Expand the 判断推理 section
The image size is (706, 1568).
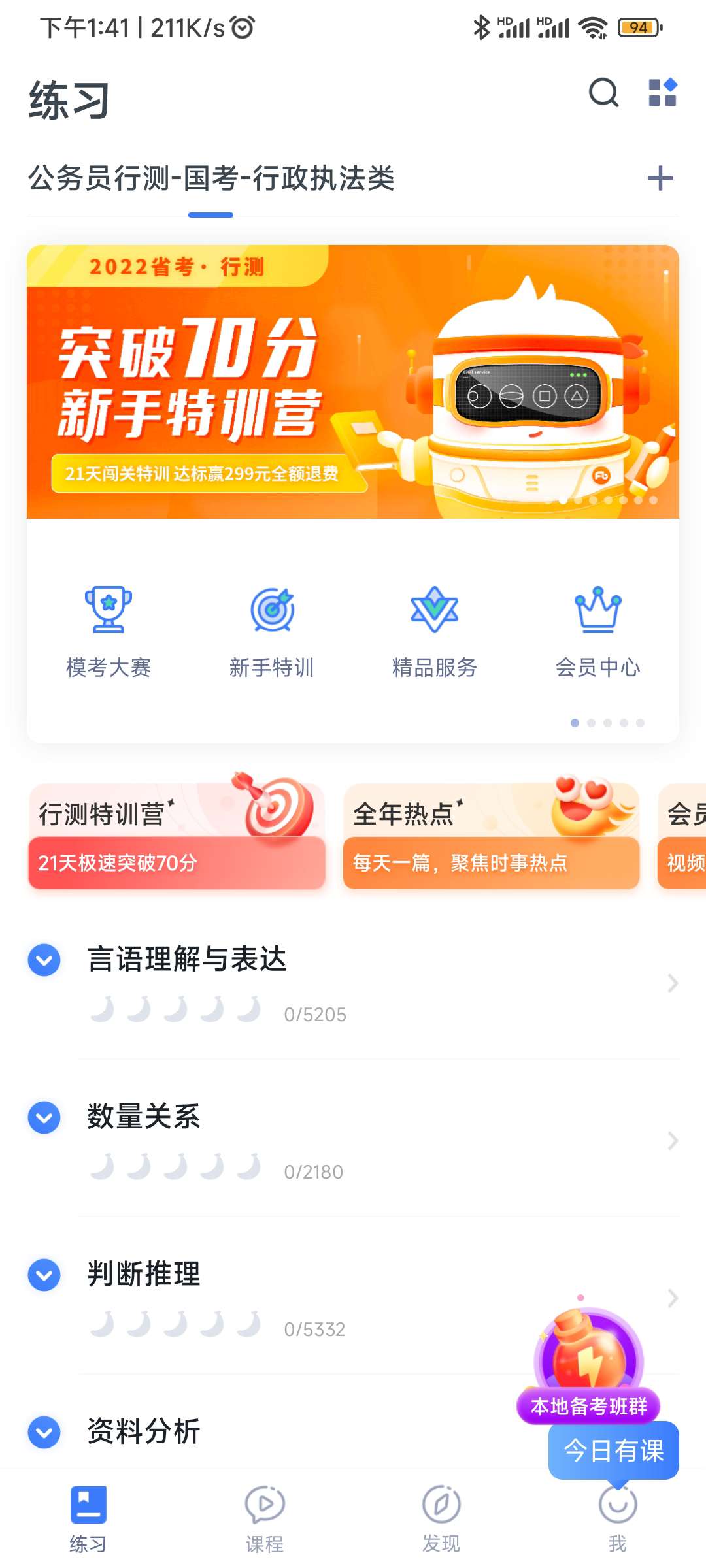44,1275
